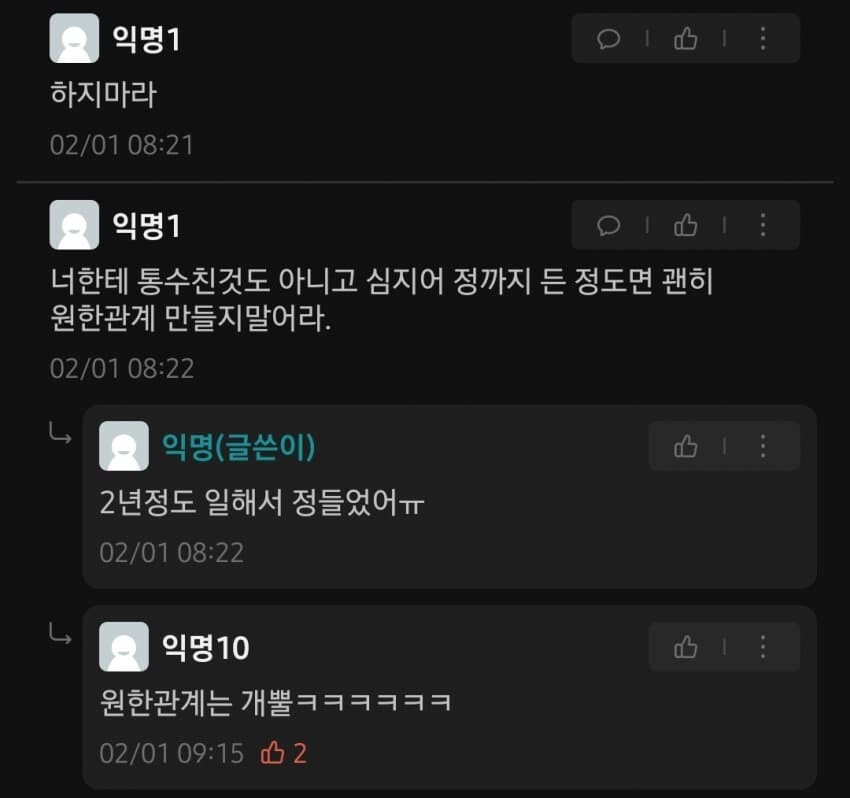Image resolution: width=850 pixels, height=798 pixels.
Task: Open overflow menu on '하지마라' comment
Action: [762, 39]
